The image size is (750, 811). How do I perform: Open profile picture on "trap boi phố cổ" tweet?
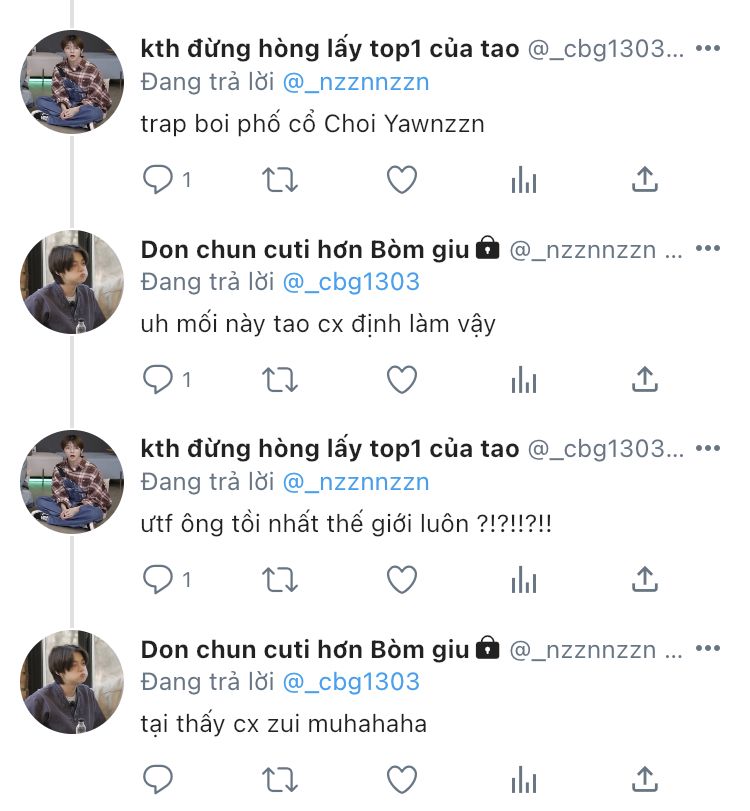72,81
